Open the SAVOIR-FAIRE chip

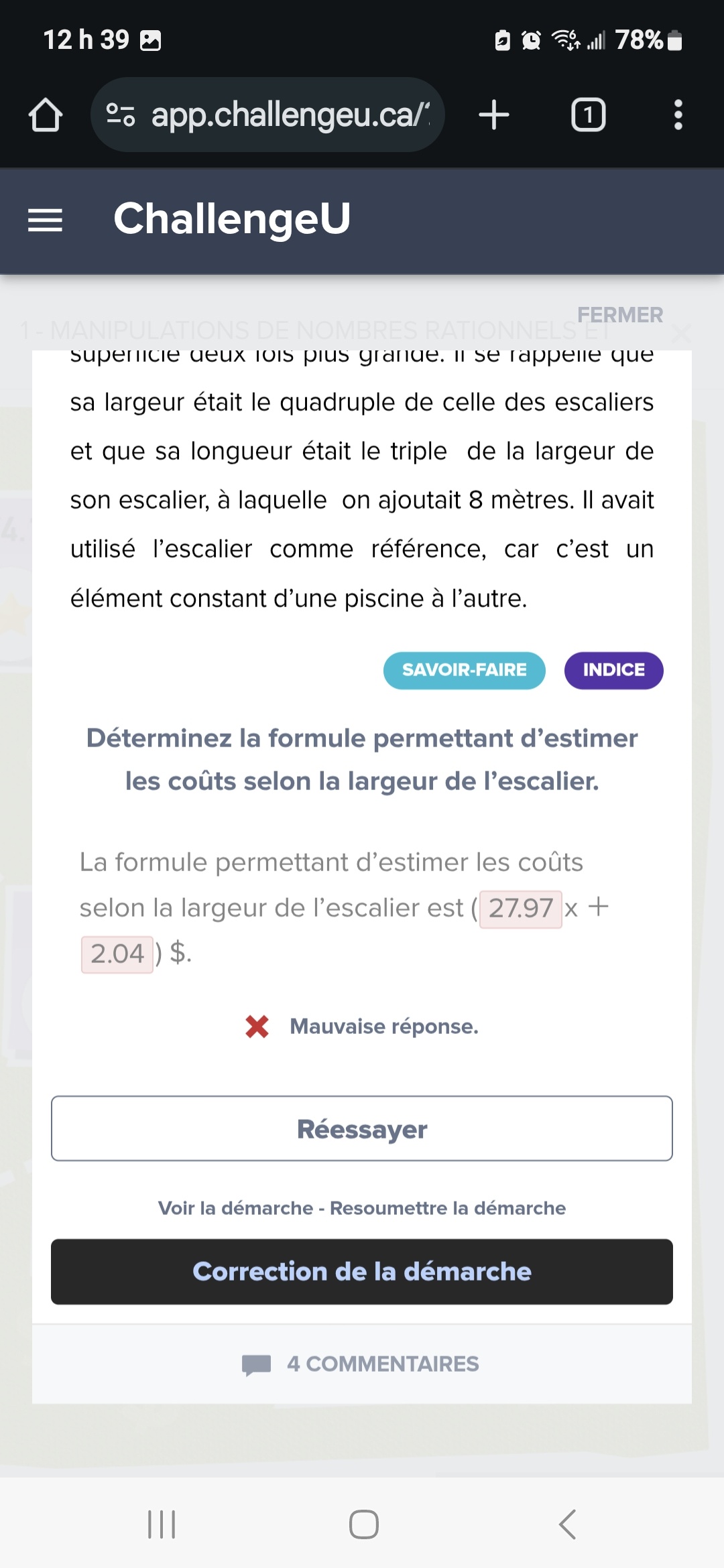(464, 670)
